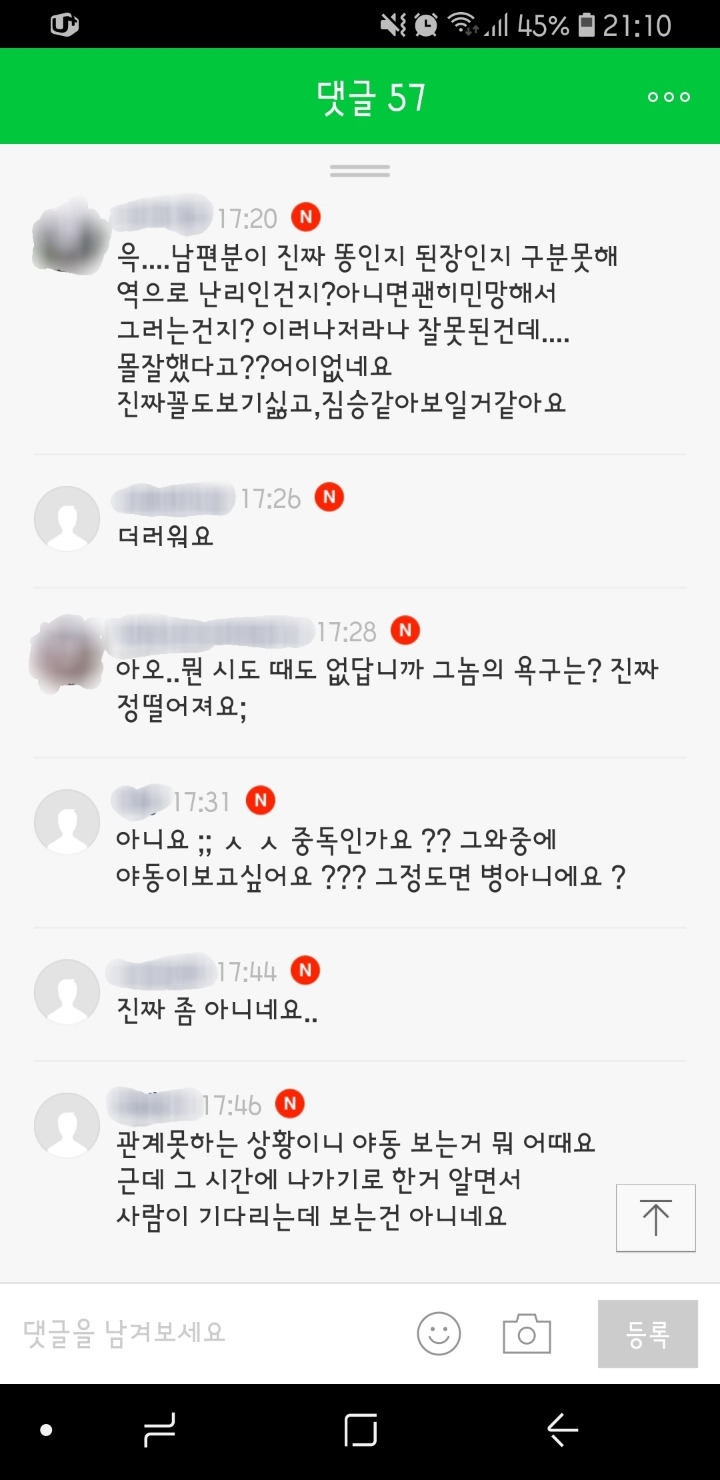Open profile of the 17:26 commenter

[67, 518]
